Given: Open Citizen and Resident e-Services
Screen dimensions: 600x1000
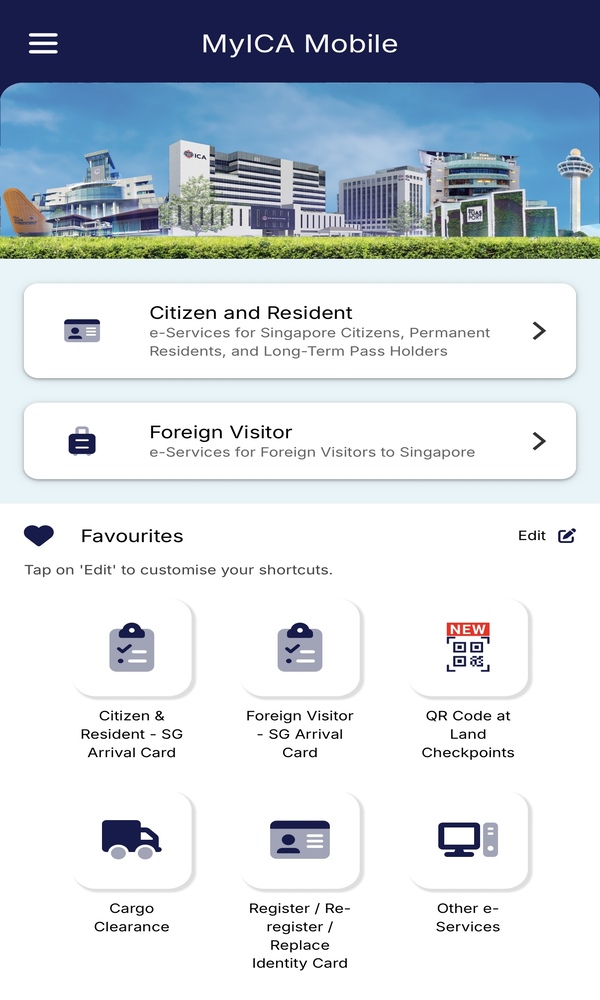Looking at the screenshot, I should click(x=300, y=331).
